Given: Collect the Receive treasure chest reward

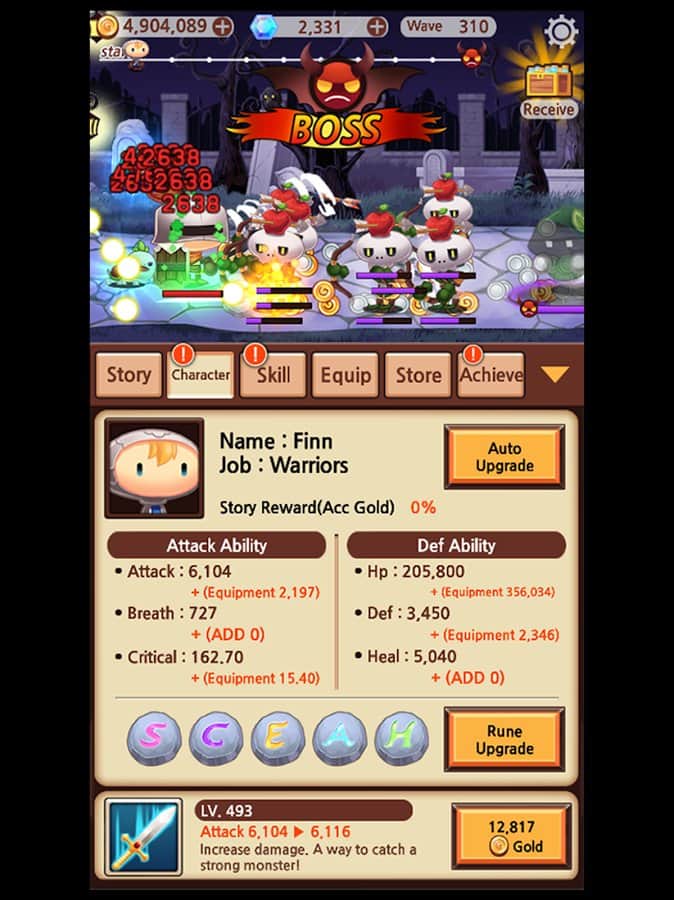Looking at the screenshot, I should (549, 90).
